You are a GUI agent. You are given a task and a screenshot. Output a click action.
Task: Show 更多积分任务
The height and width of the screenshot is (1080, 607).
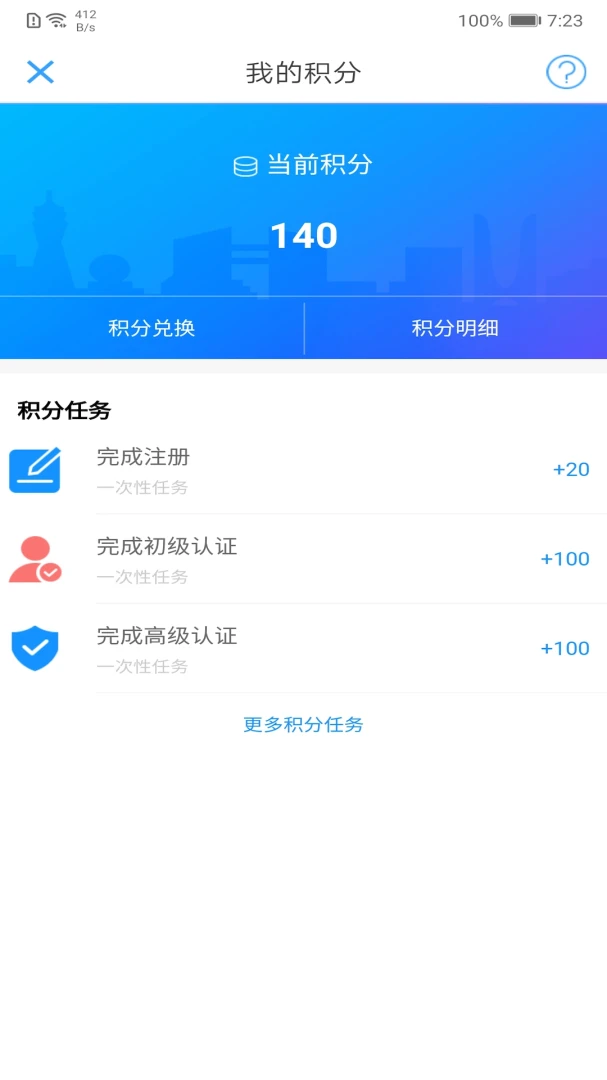[303, 725]
